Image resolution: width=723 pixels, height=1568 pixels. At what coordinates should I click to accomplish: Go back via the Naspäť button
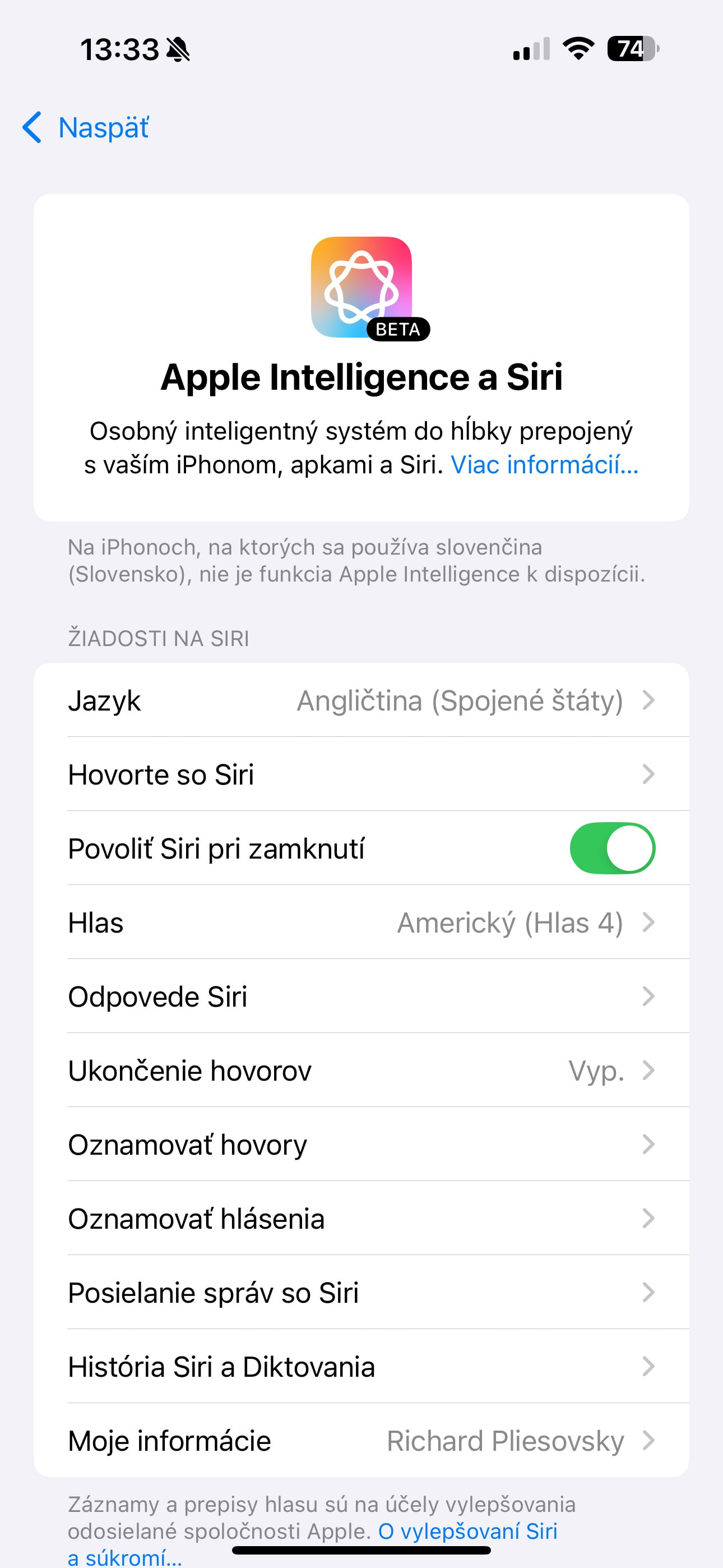(85, 128)
